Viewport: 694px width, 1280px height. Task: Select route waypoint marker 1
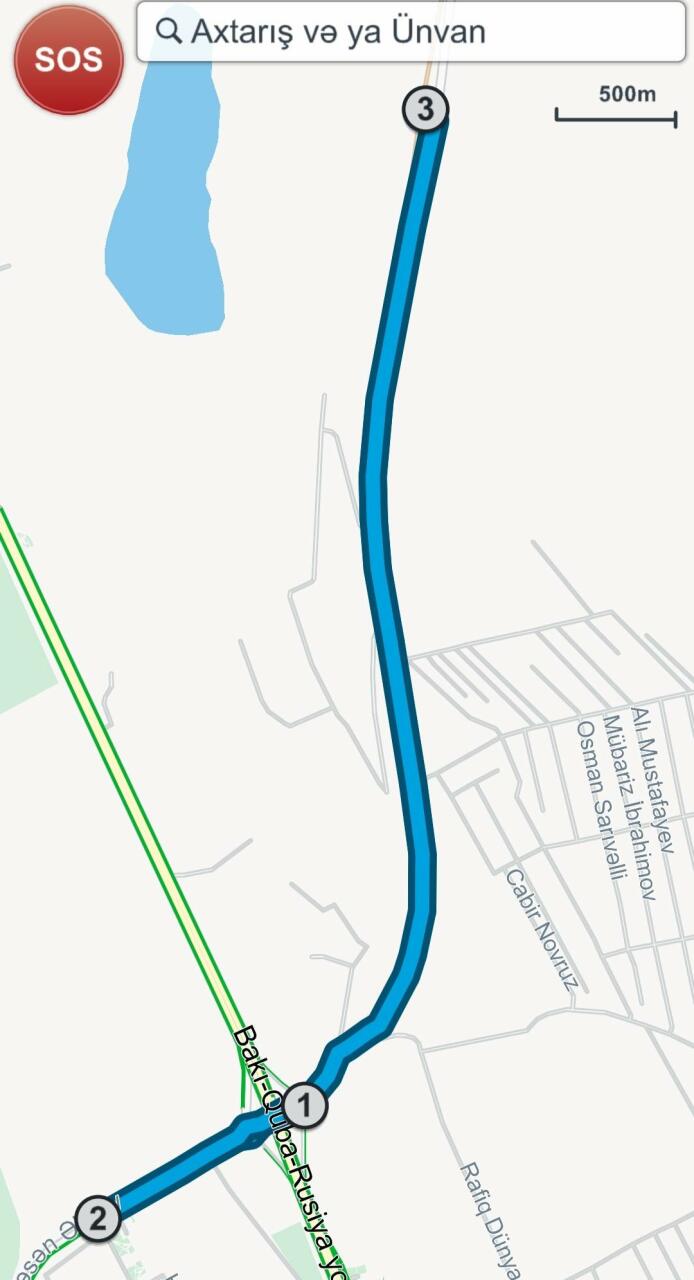pos(306,1107)
